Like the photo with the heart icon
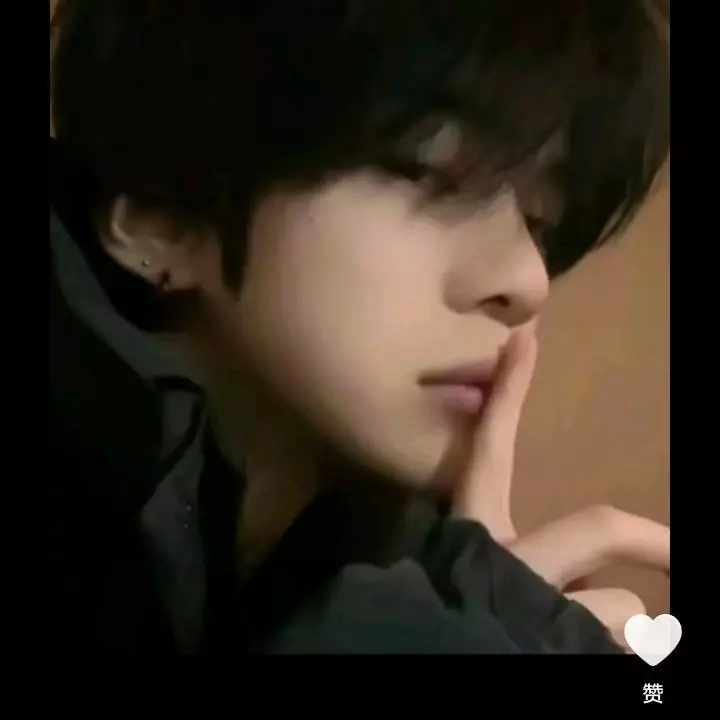Screen dimensions: 720x720 tap(652, 640)
